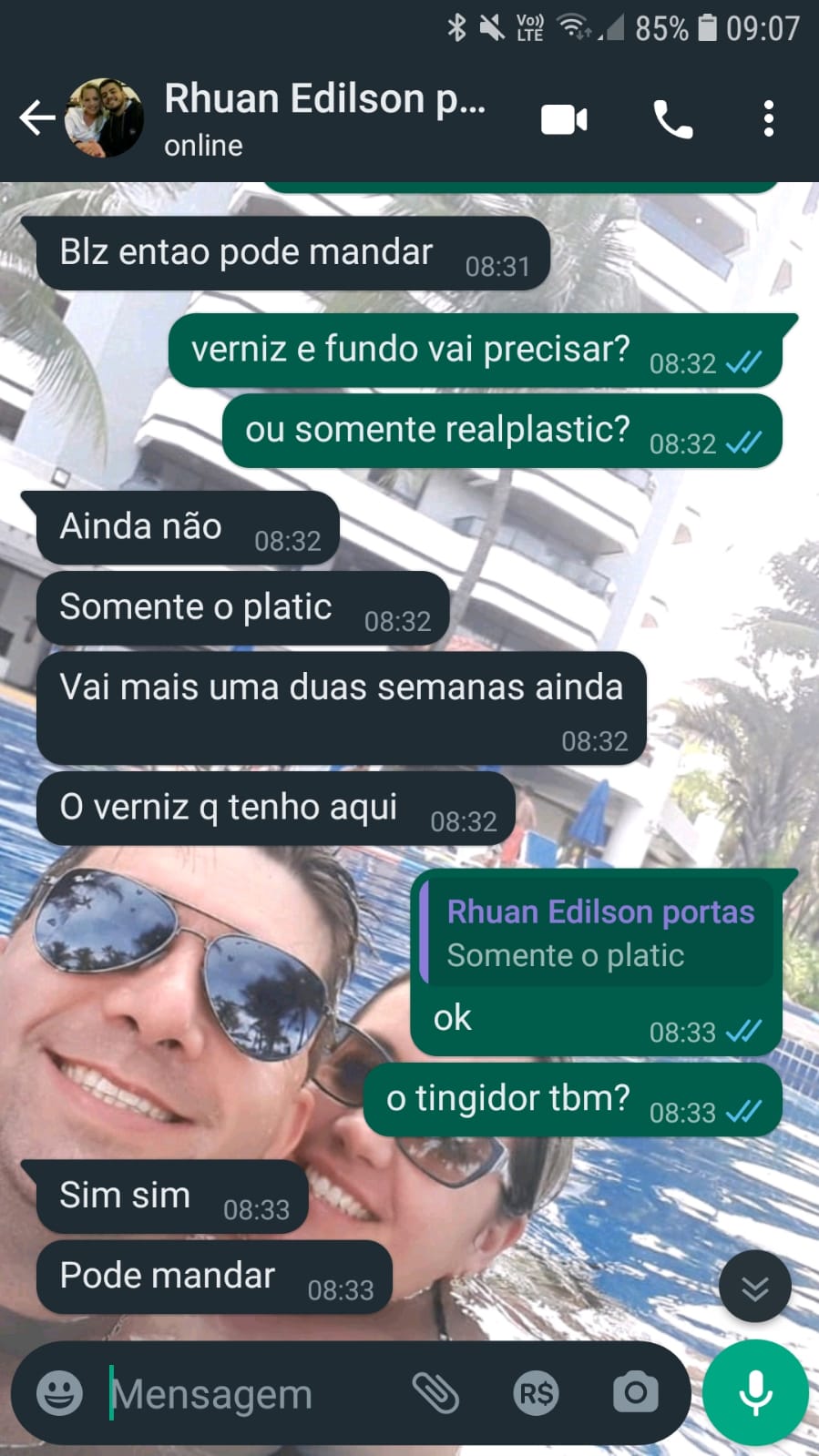Open the emoji picker
The height and width of the screenshot is (1456, 819).
[59, 1393]
